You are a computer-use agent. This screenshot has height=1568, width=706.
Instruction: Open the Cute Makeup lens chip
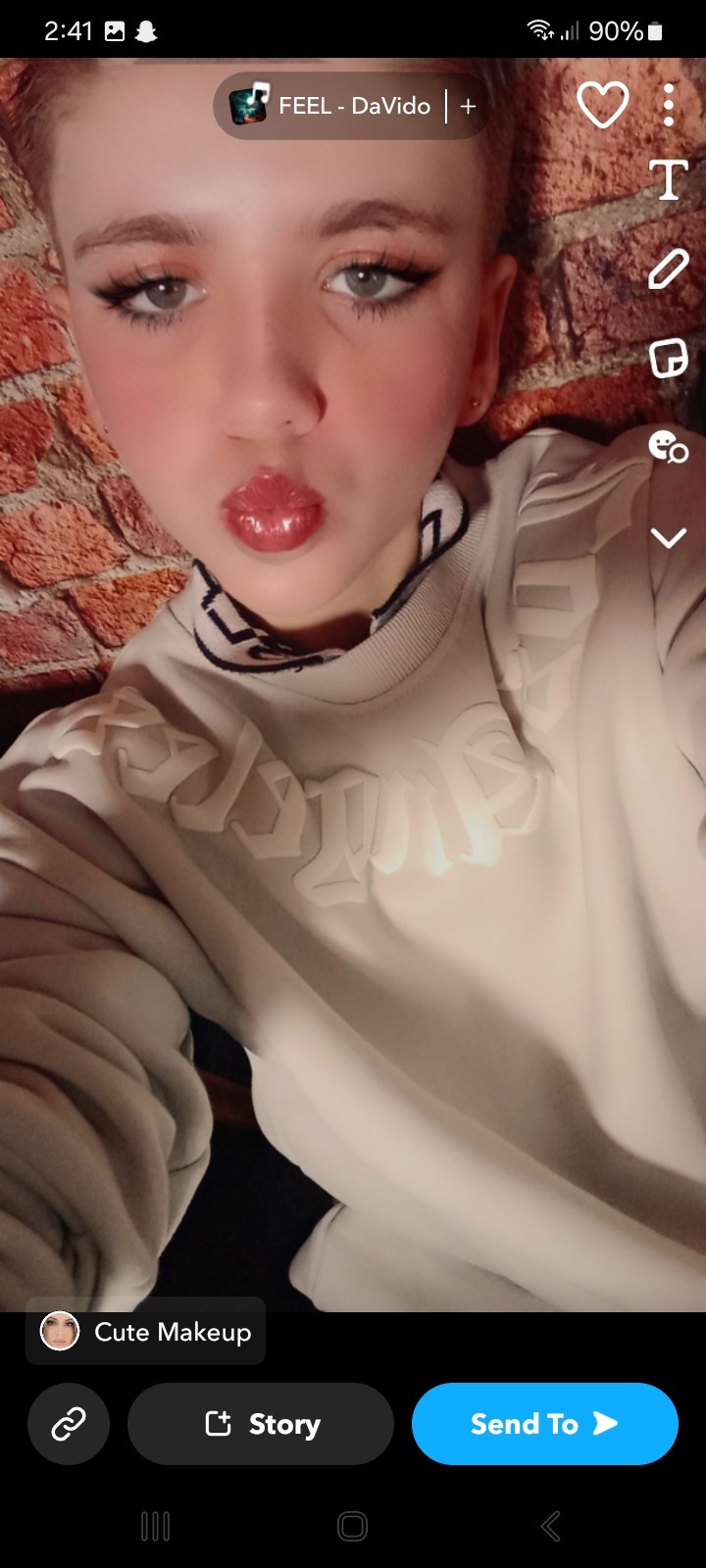(x=146, y=1332)
